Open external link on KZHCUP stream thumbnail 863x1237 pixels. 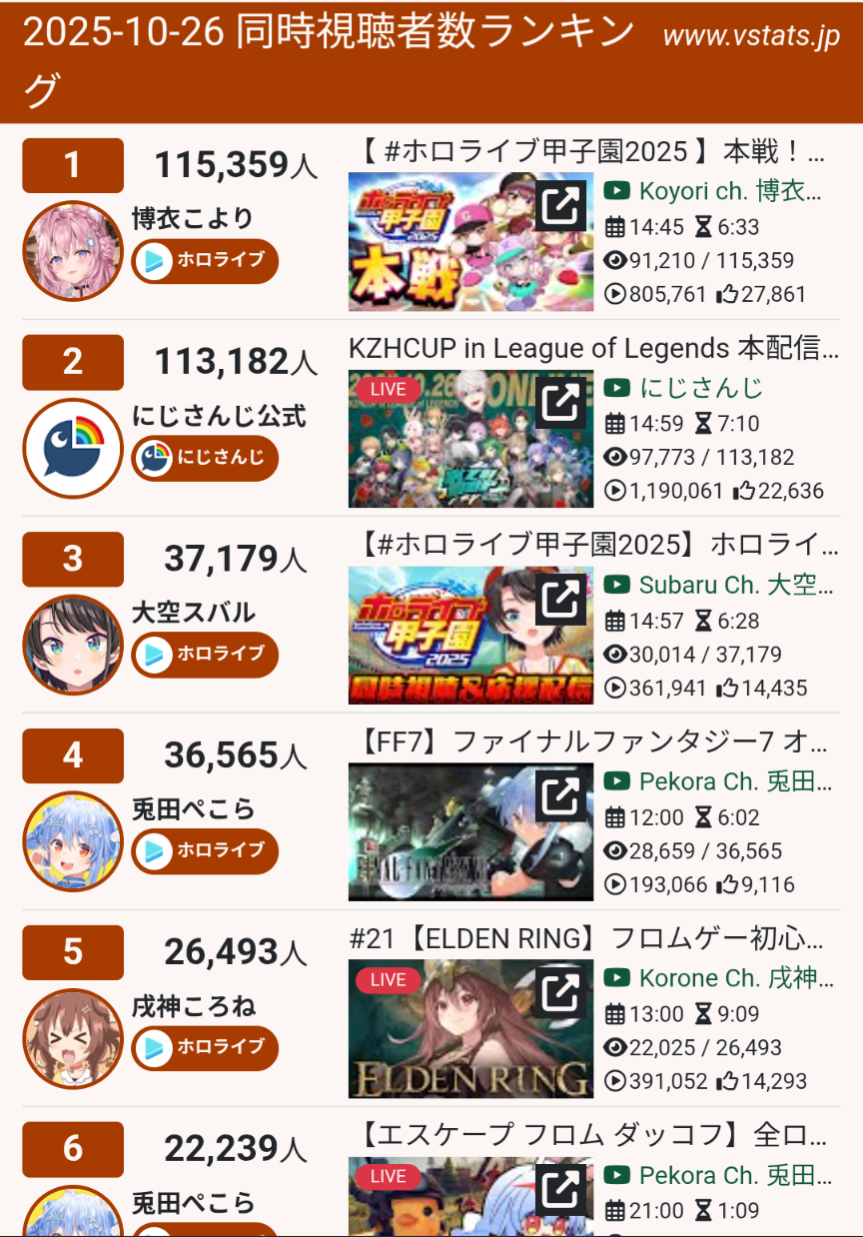pyautogui.click(x=560, y=403)
